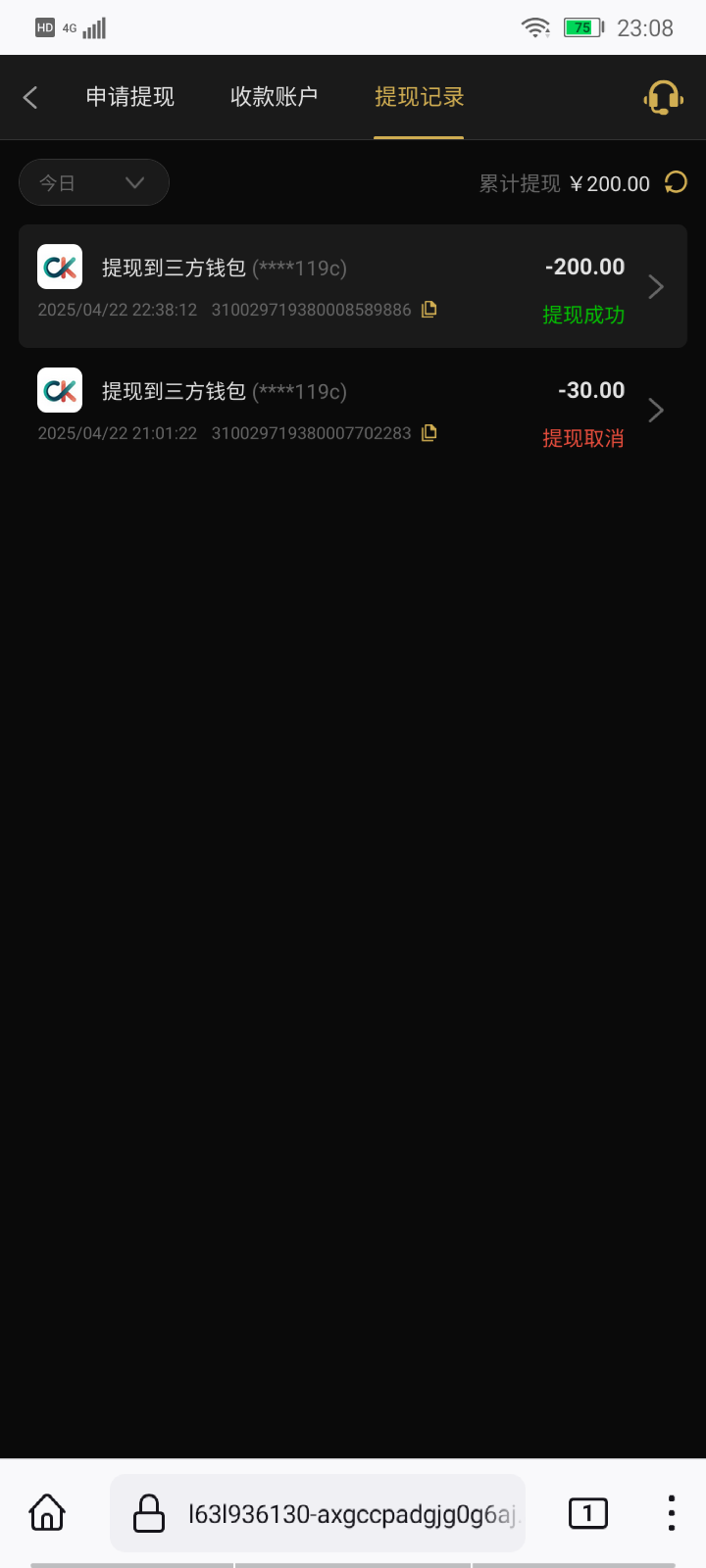Open the -200.00 提现成功 withdrawal record
The height and width of the screenshot is (1568, 706).
353,286
